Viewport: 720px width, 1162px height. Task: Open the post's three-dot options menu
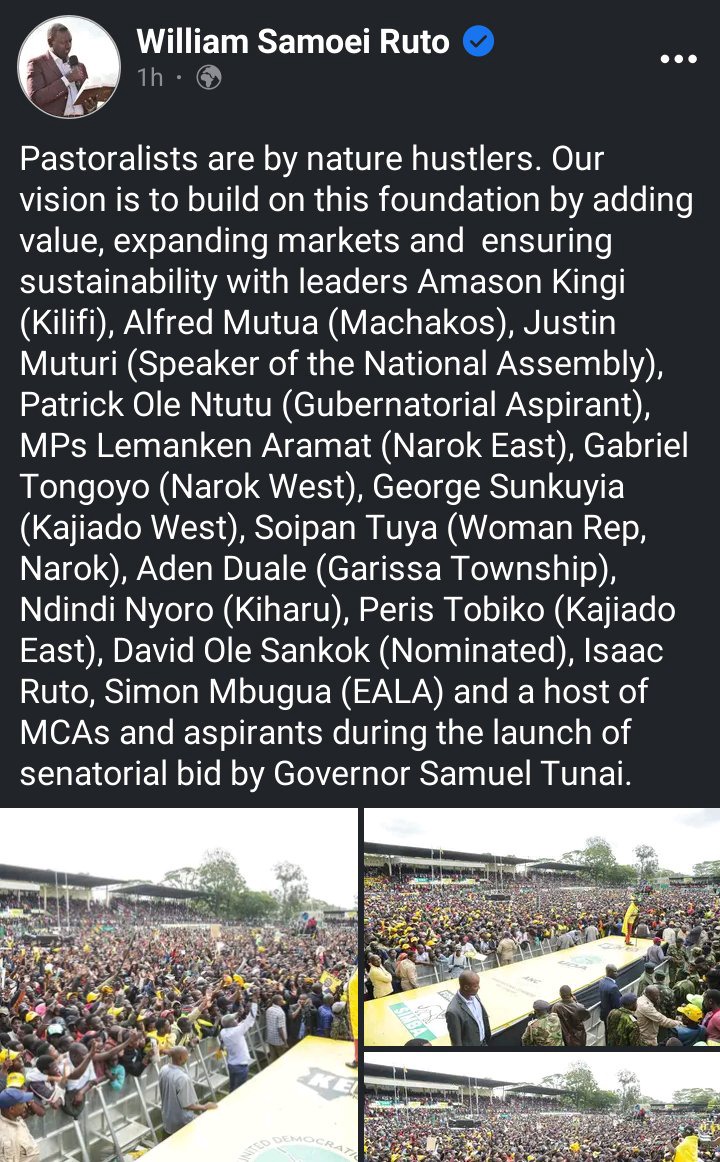click(x=679, y=59)
